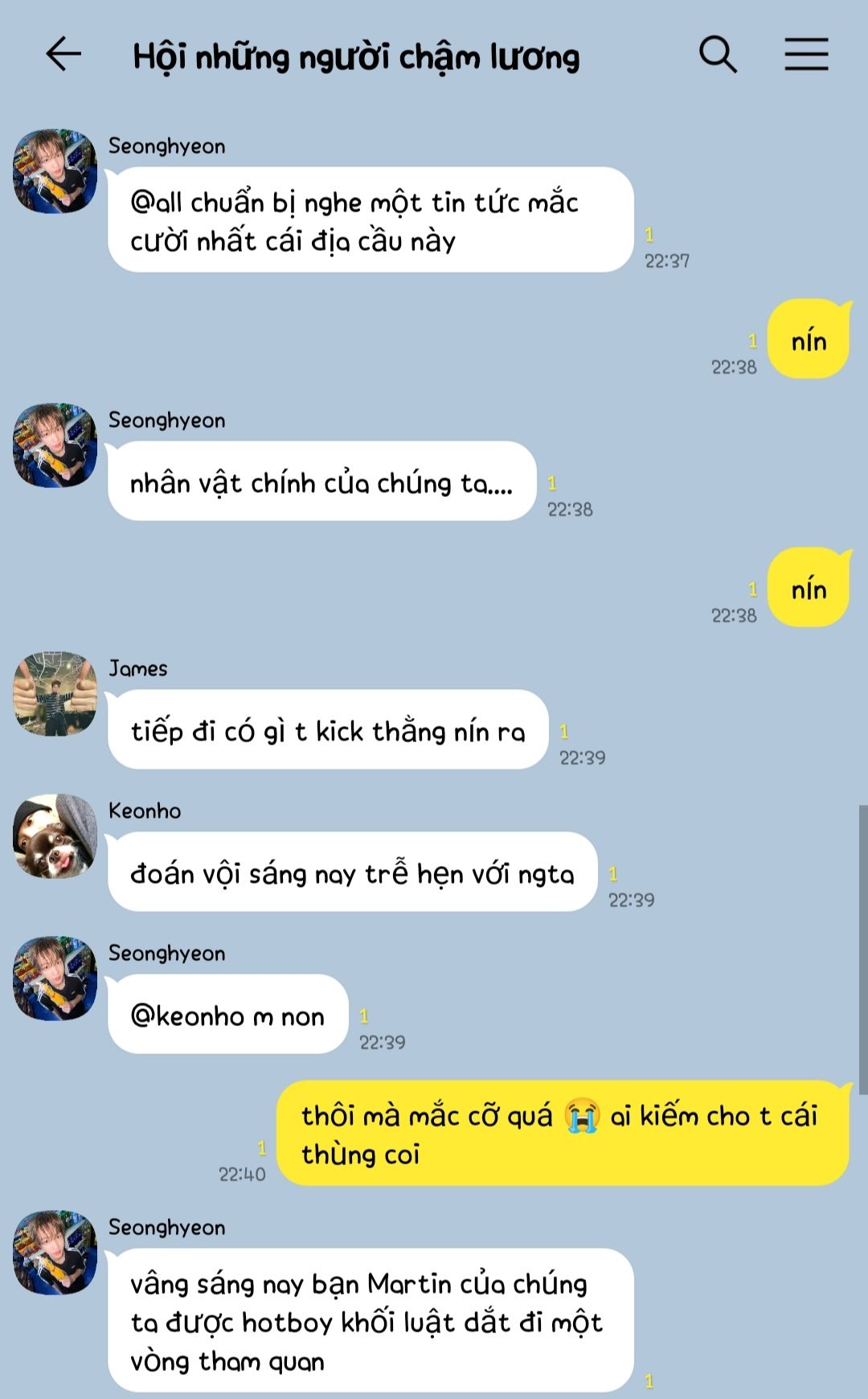Search within this chat

pos(718,55)
